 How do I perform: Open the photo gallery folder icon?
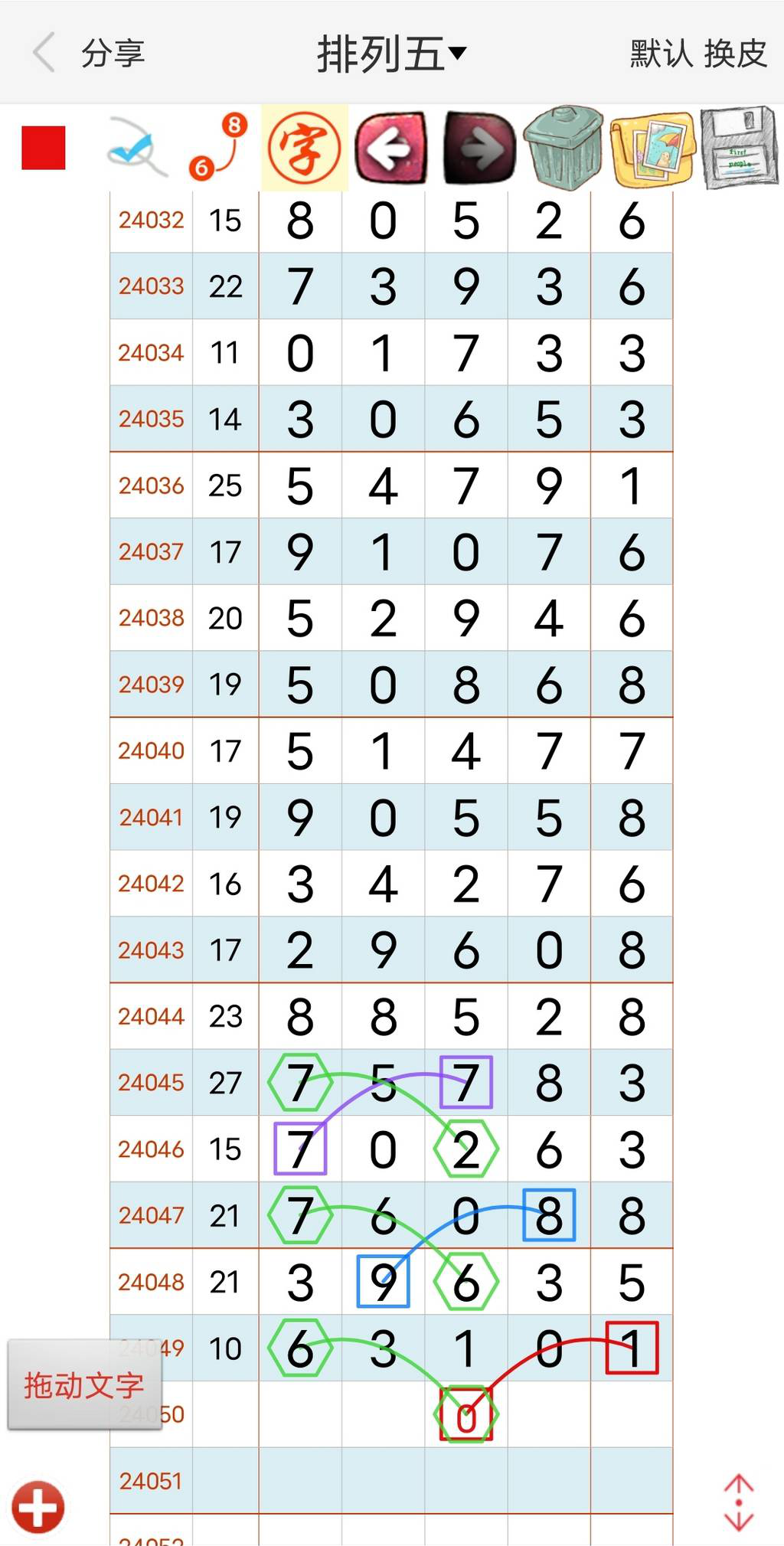[652, 148]
